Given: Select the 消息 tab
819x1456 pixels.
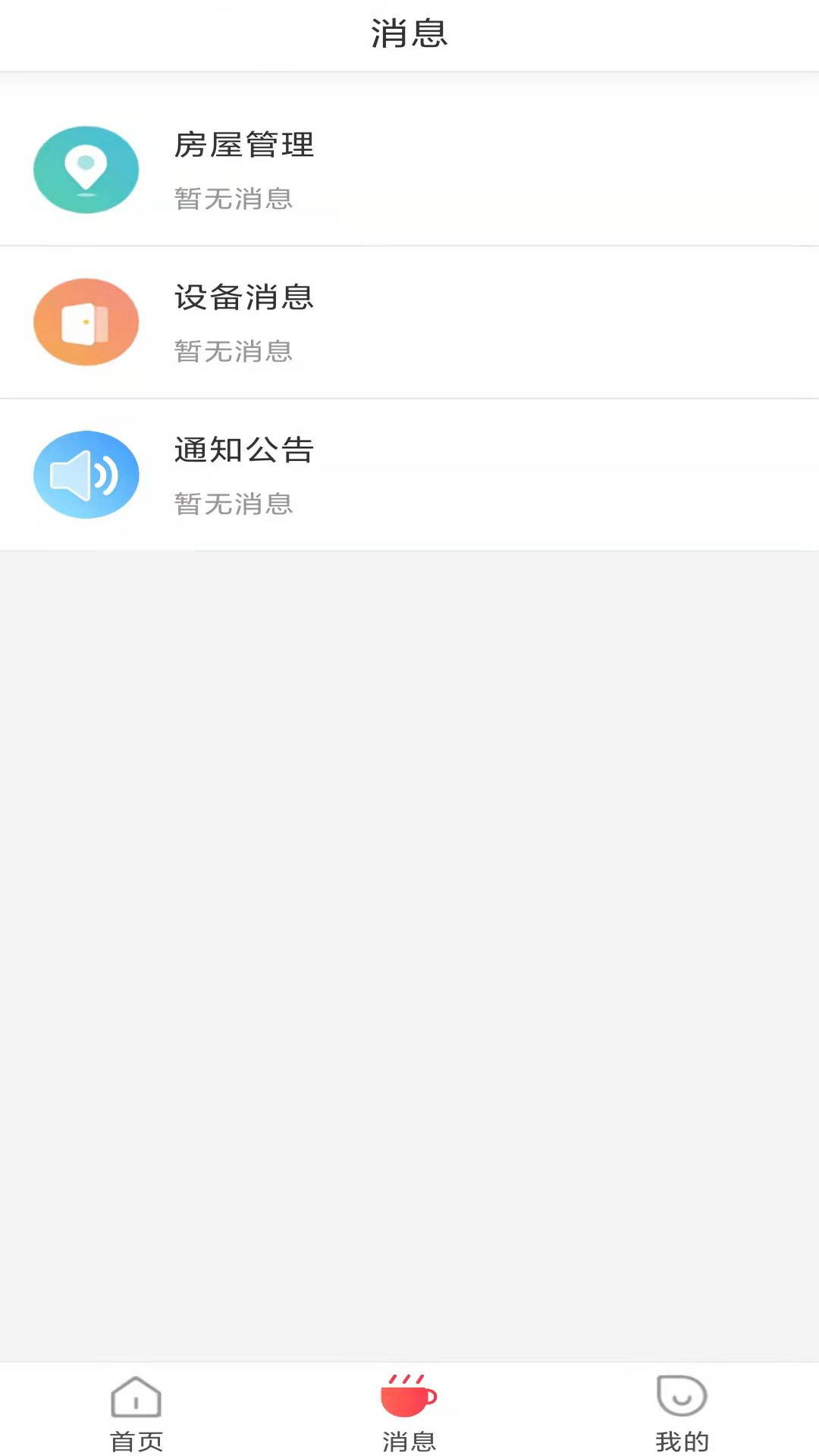Looking at the screenshot, I should click(409, 1412).
